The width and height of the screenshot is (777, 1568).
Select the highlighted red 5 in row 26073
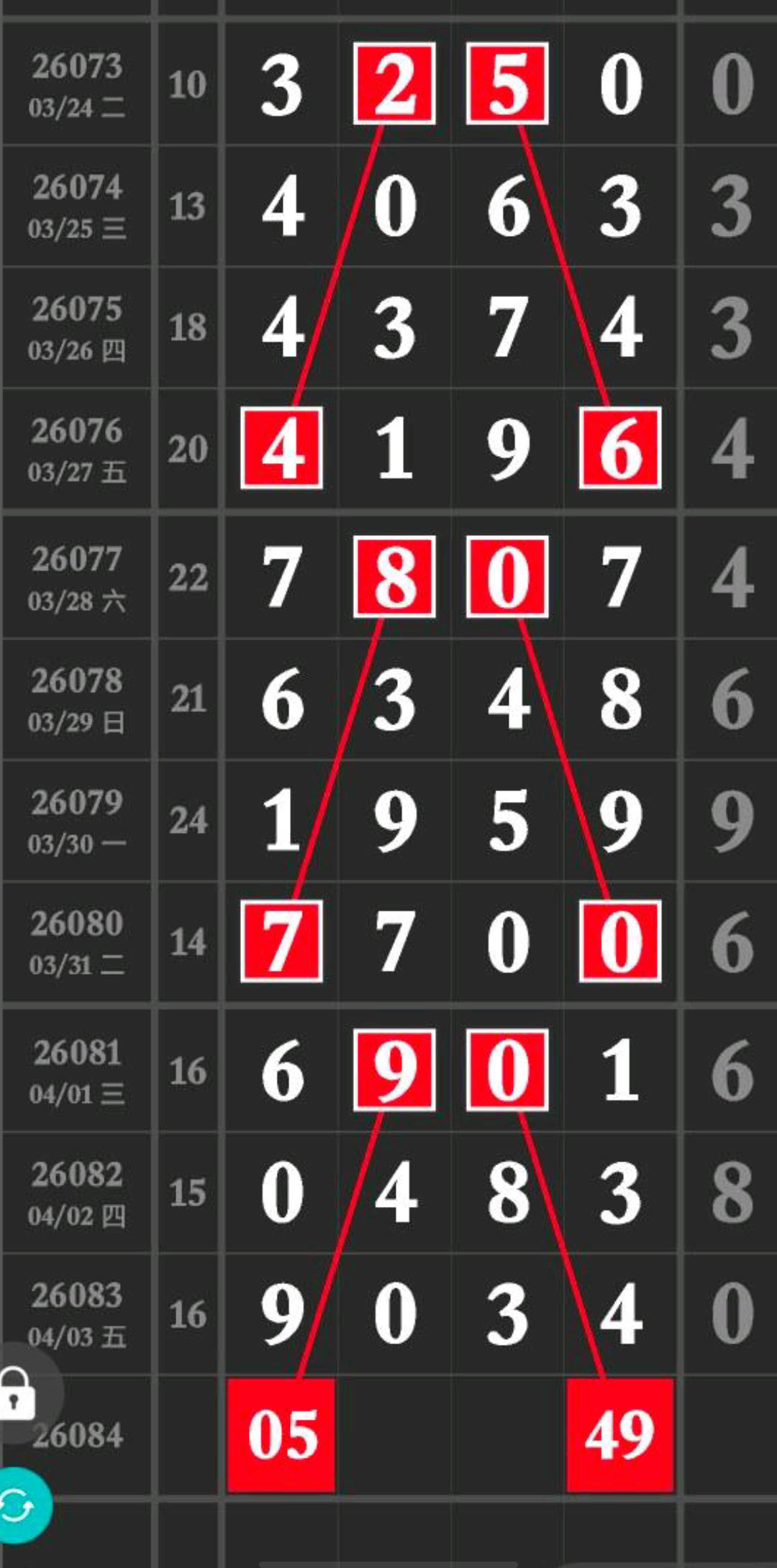(508, 84)
